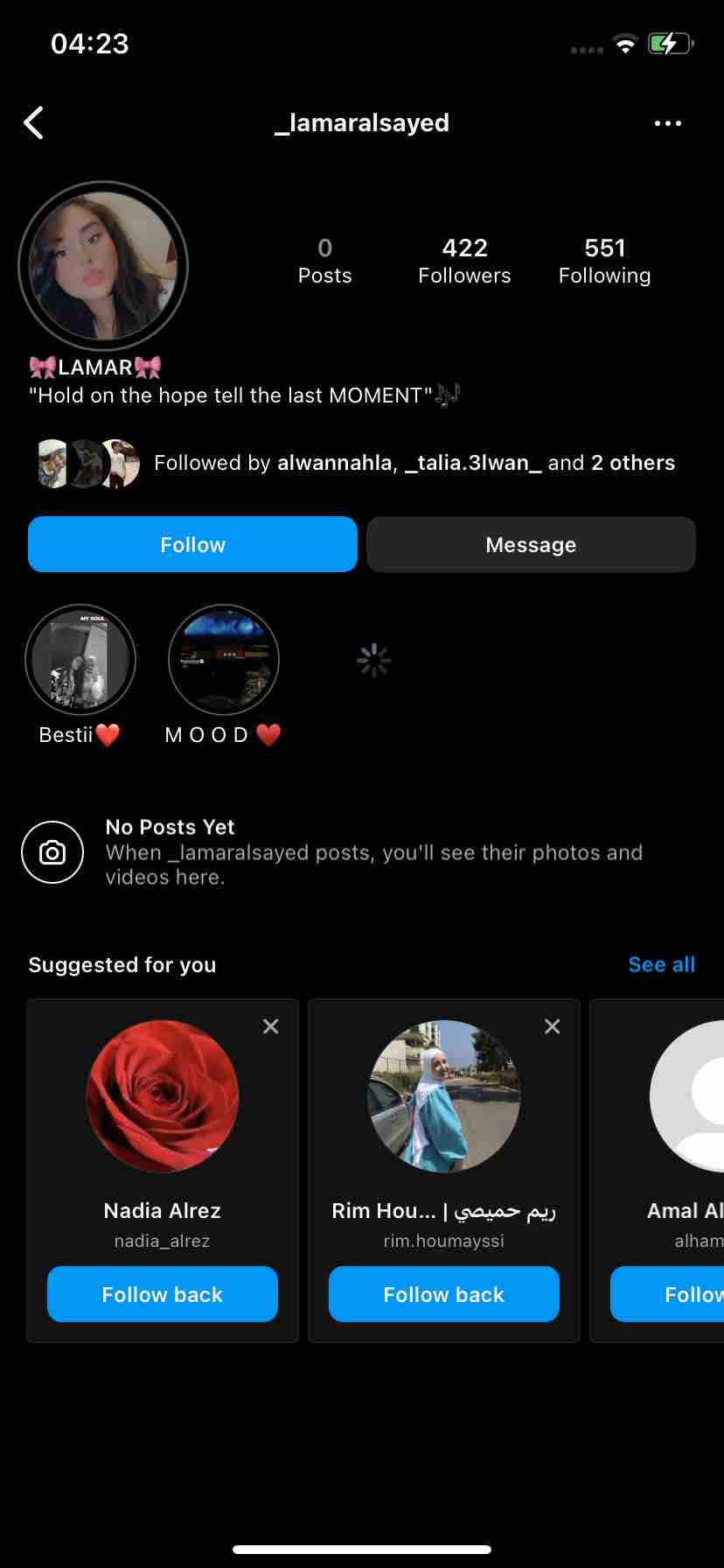The height and width of the screenshot is (1568, 724).
Task: Dismiss the Nadia Alrez suggestion
Action: 271,1026
